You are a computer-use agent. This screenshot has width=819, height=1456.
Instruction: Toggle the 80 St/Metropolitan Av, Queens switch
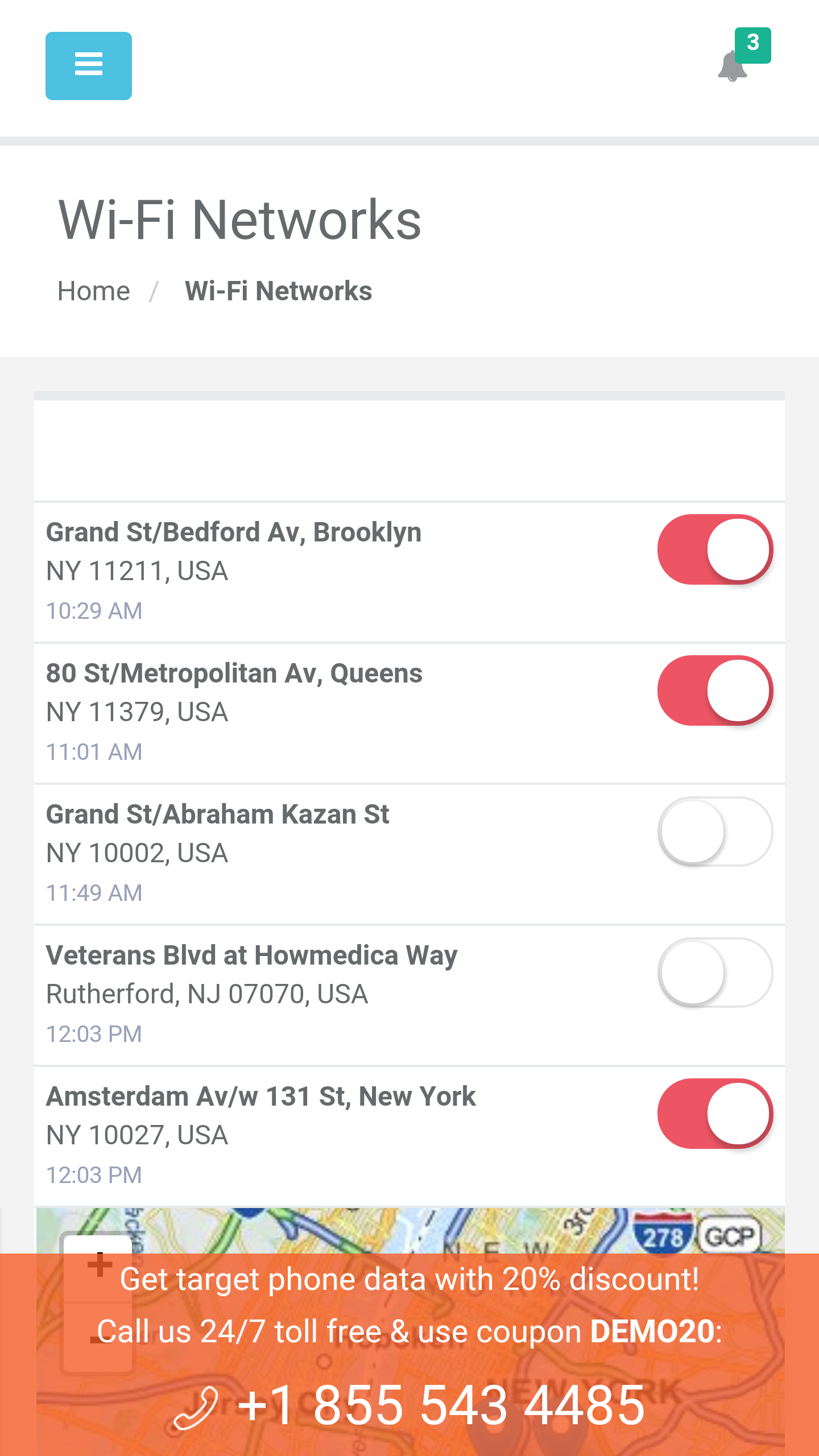click(x=715, y=690)
